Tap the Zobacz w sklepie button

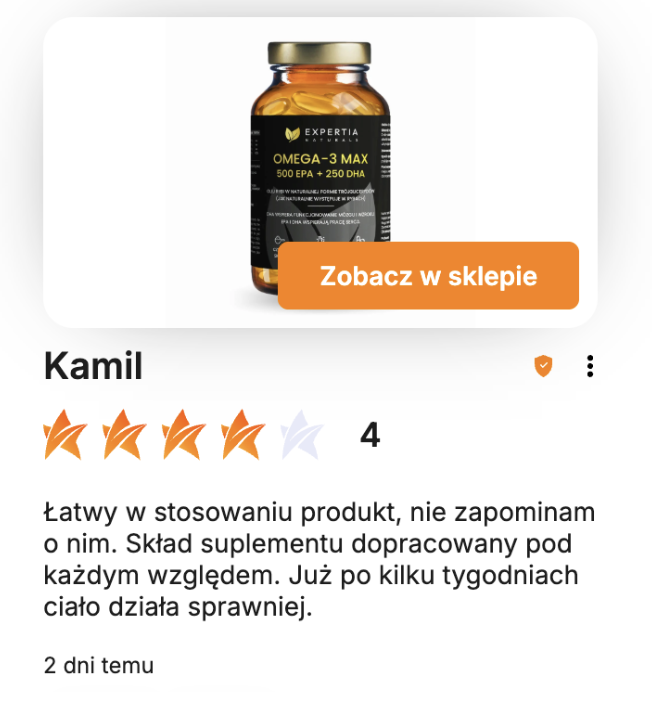[428, 276]
